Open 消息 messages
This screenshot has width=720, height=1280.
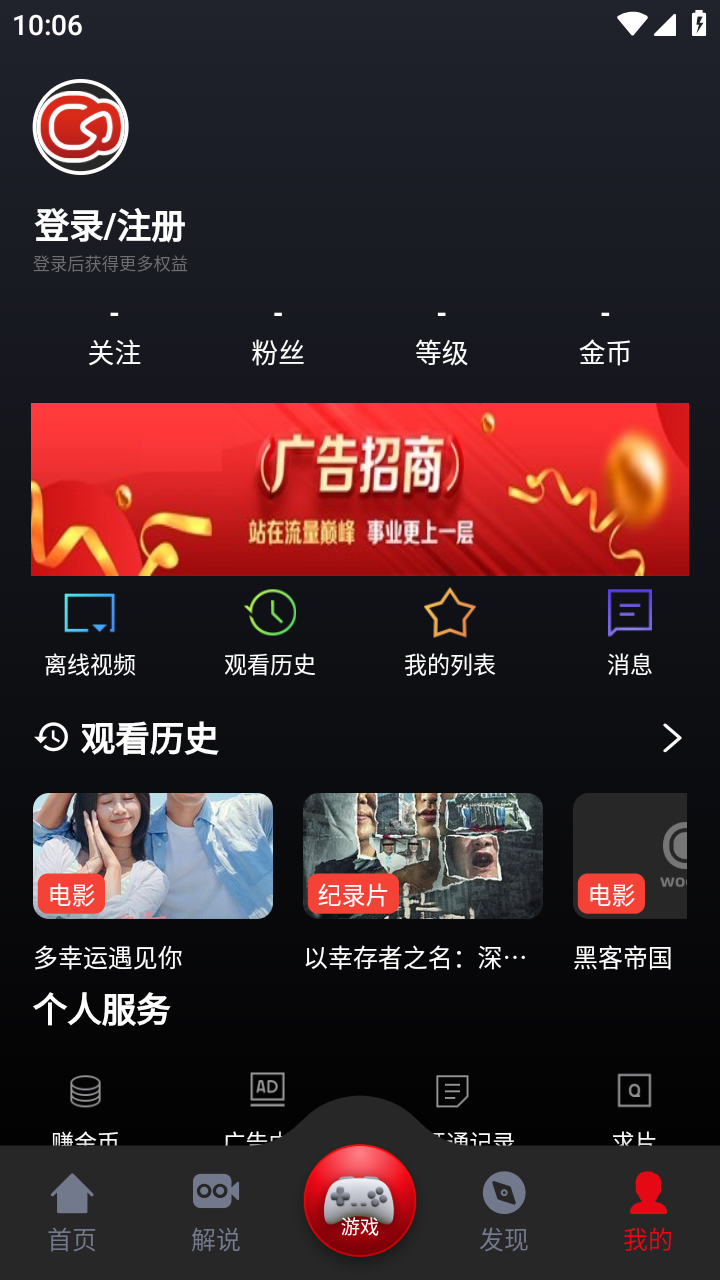click(629, 633)
